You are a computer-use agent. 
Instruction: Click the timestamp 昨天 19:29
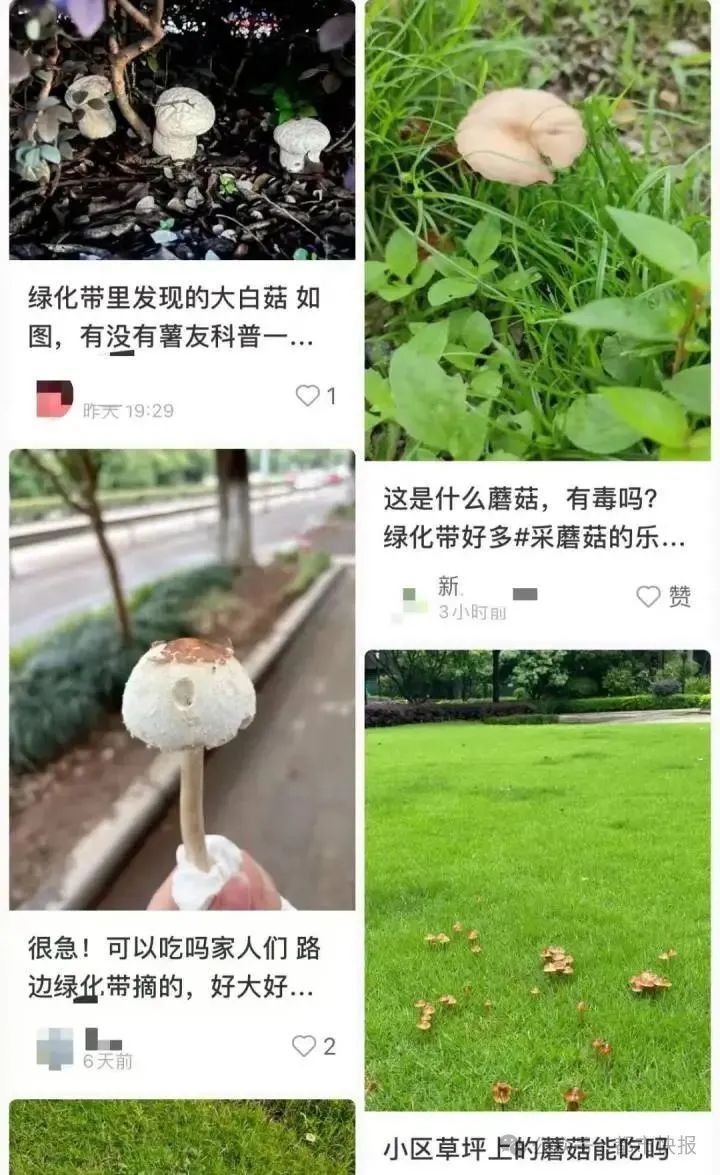[130, 409]
